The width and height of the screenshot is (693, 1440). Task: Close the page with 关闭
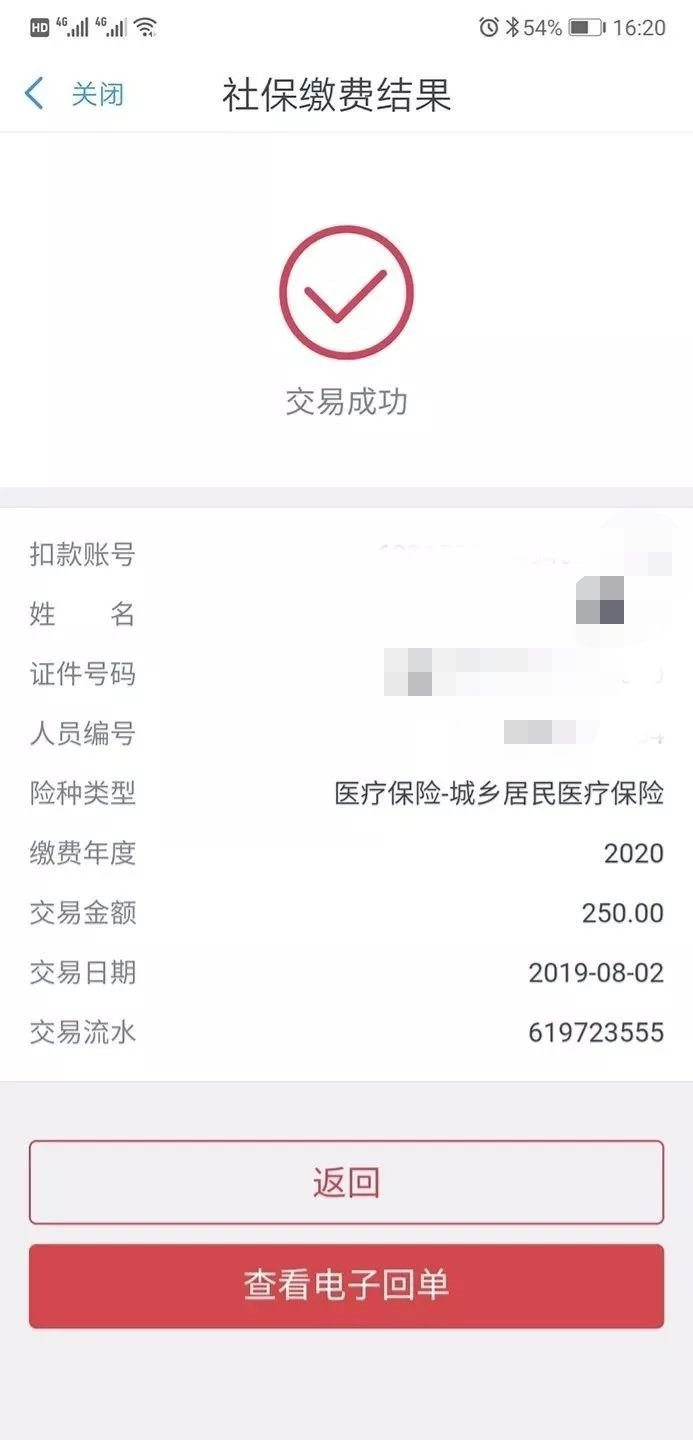click(x=98, y=95)
